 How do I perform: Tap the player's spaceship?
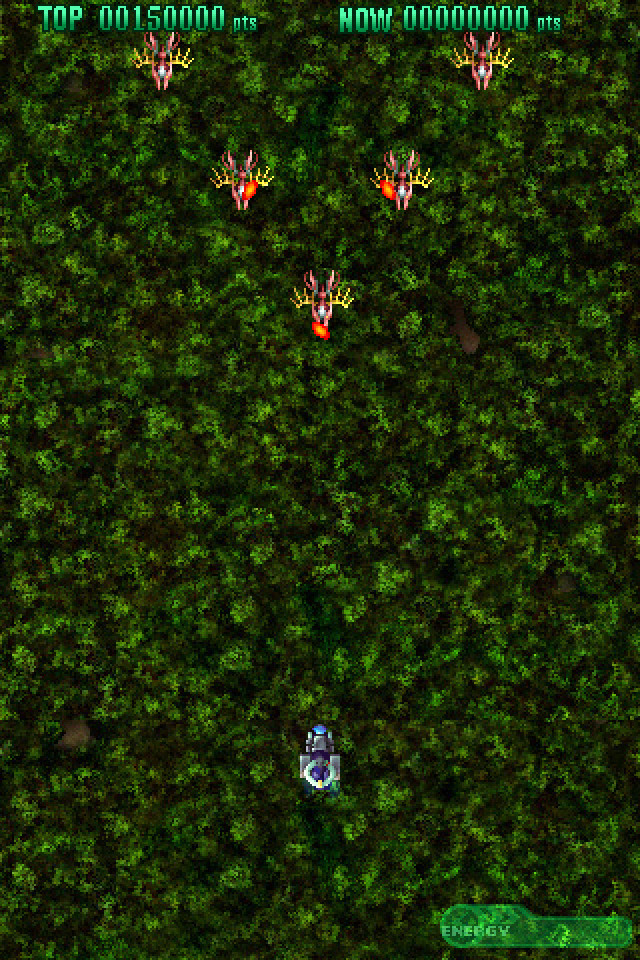(x=320, y=762)
